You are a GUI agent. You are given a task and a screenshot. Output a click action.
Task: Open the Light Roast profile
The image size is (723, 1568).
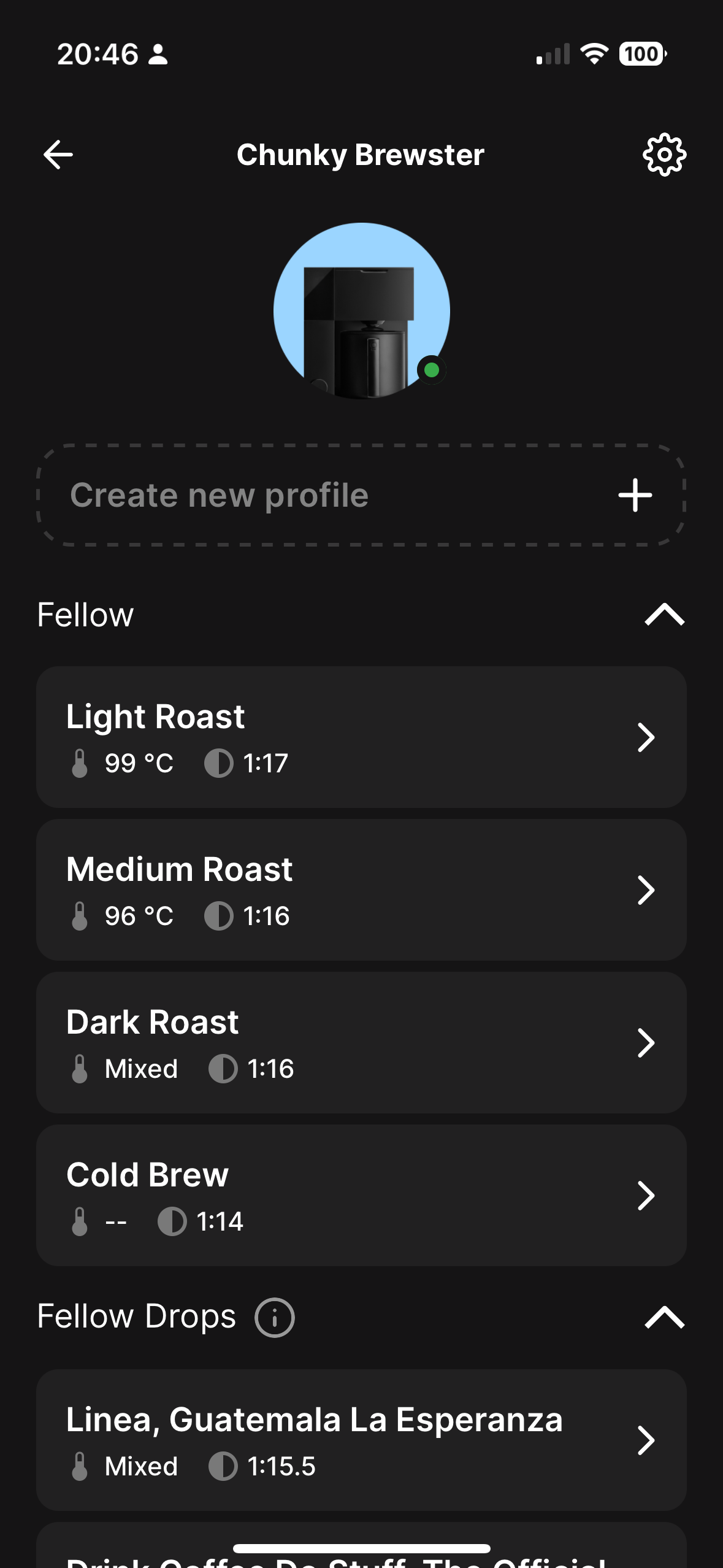(x=361, y=737)
